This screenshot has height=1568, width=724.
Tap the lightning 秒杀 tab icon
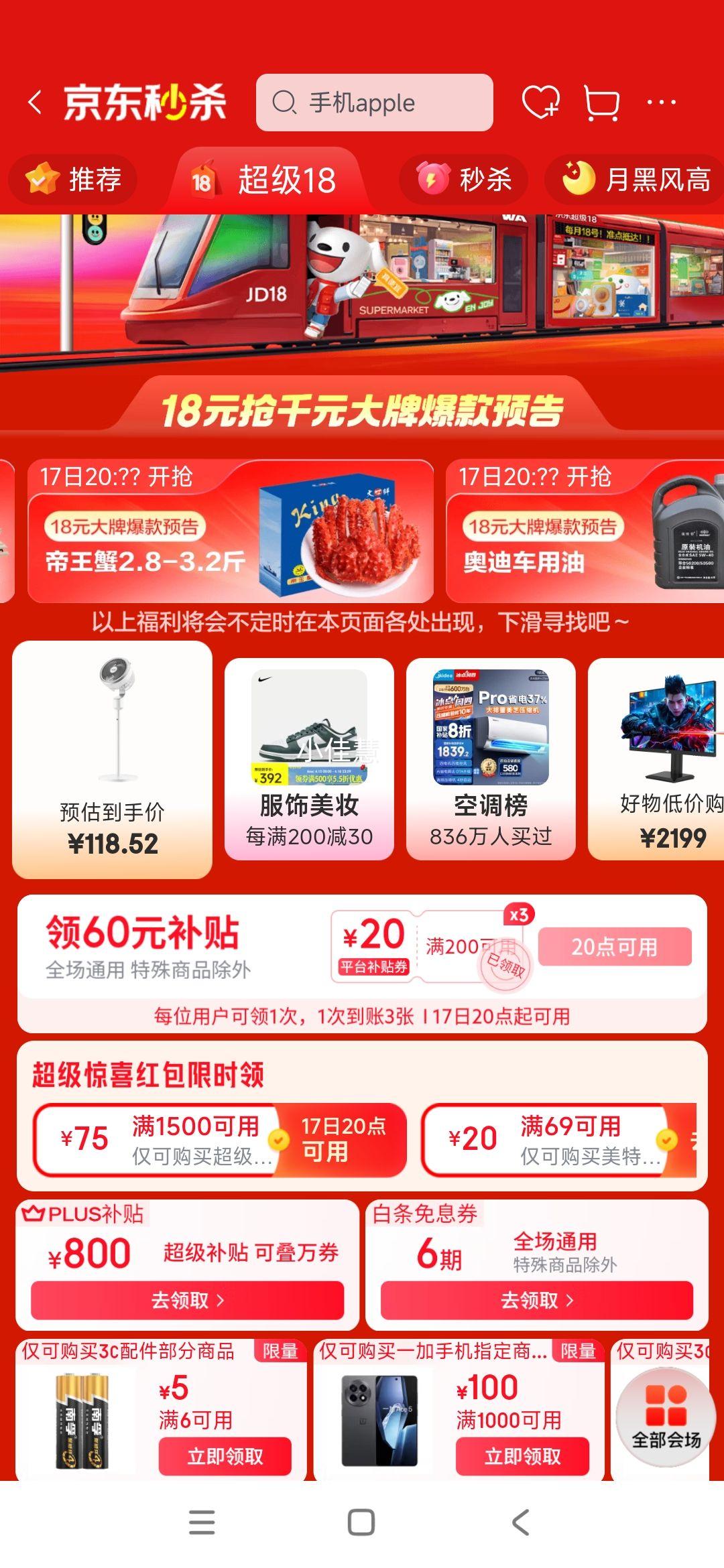coord(436,180)
